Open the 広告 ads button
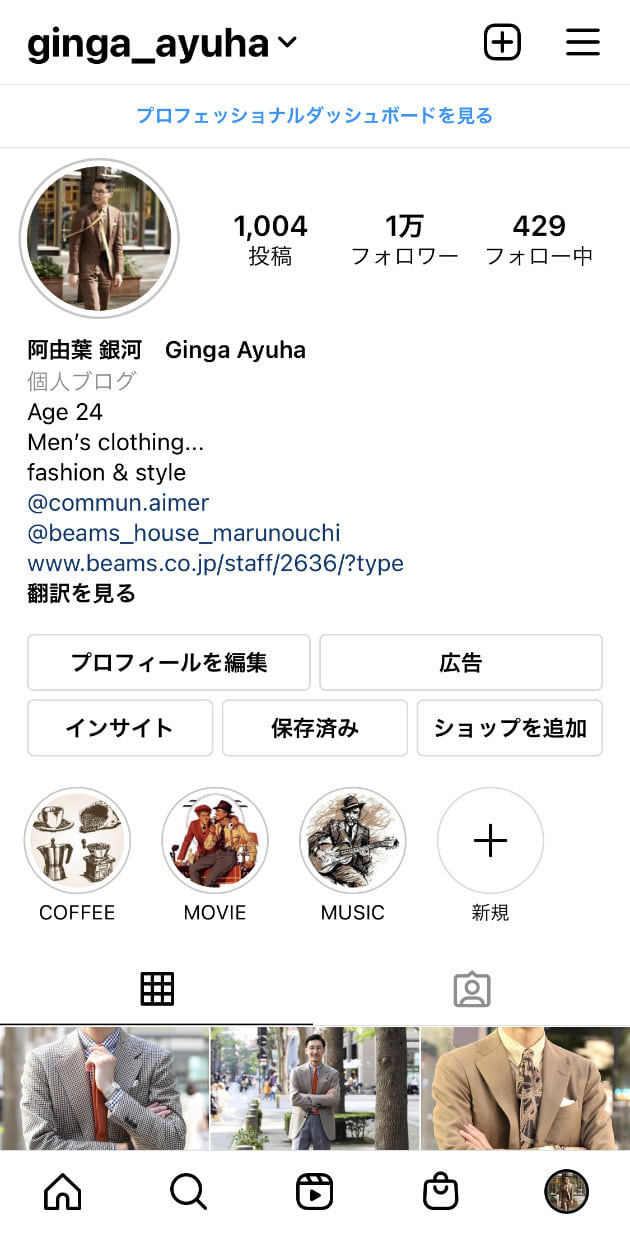630x1233 pixels. tap(460, 662)
